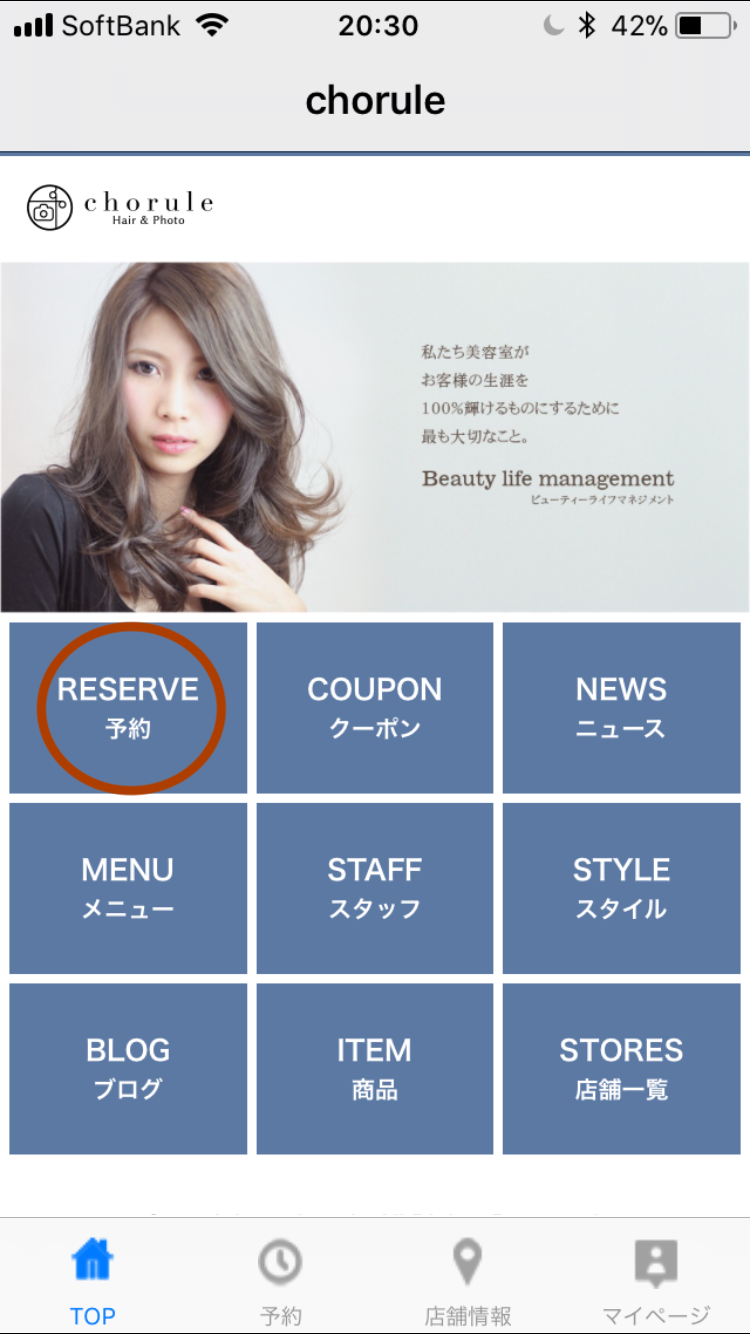Switch to the 店舗情報 tab

point(468,1280)
